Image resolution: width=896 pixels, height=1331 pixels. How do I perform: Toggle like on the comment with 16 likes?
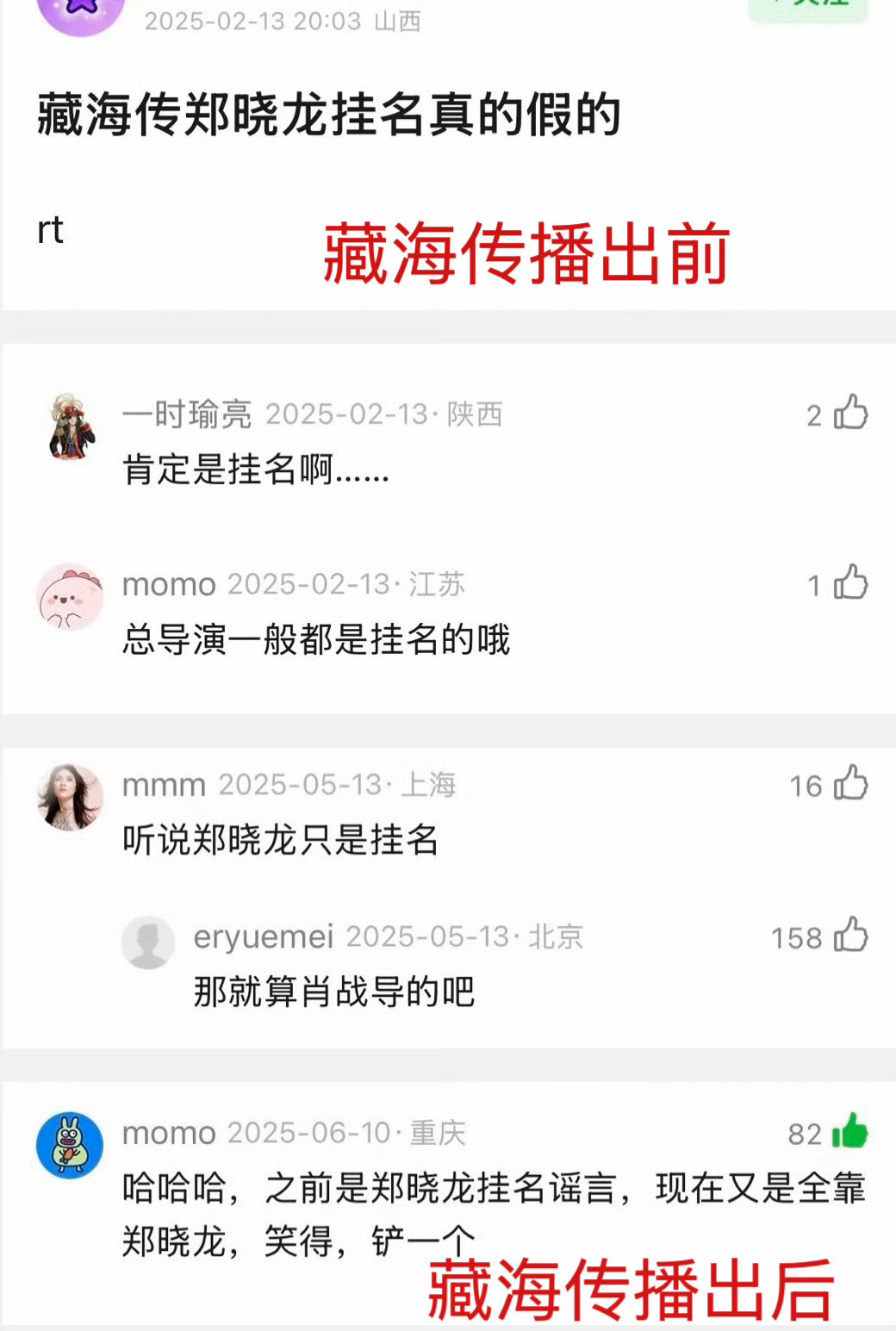pyautogui.click(x=852, y=785)
